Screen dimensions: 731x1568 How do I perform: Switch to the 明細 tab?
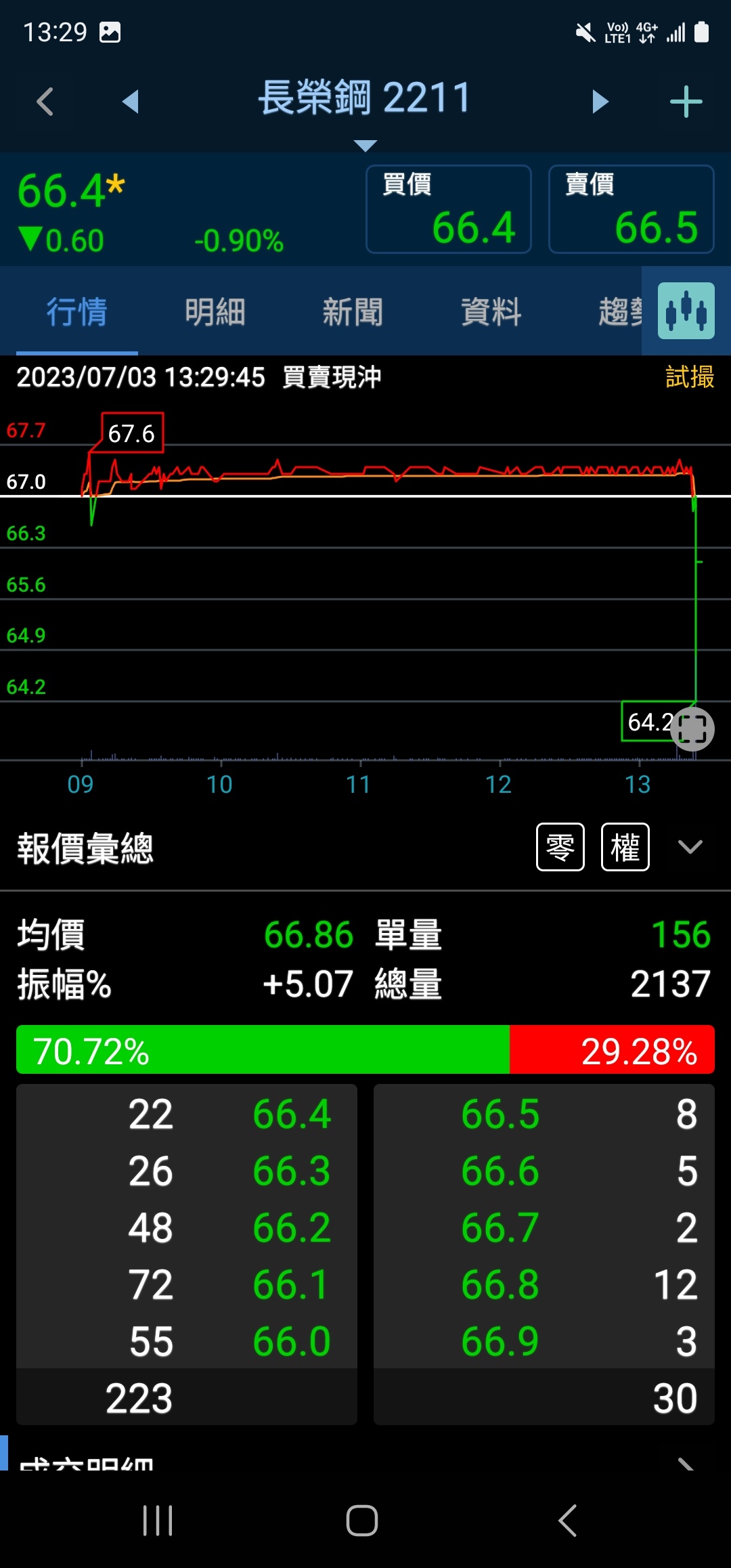coord(215,312)
